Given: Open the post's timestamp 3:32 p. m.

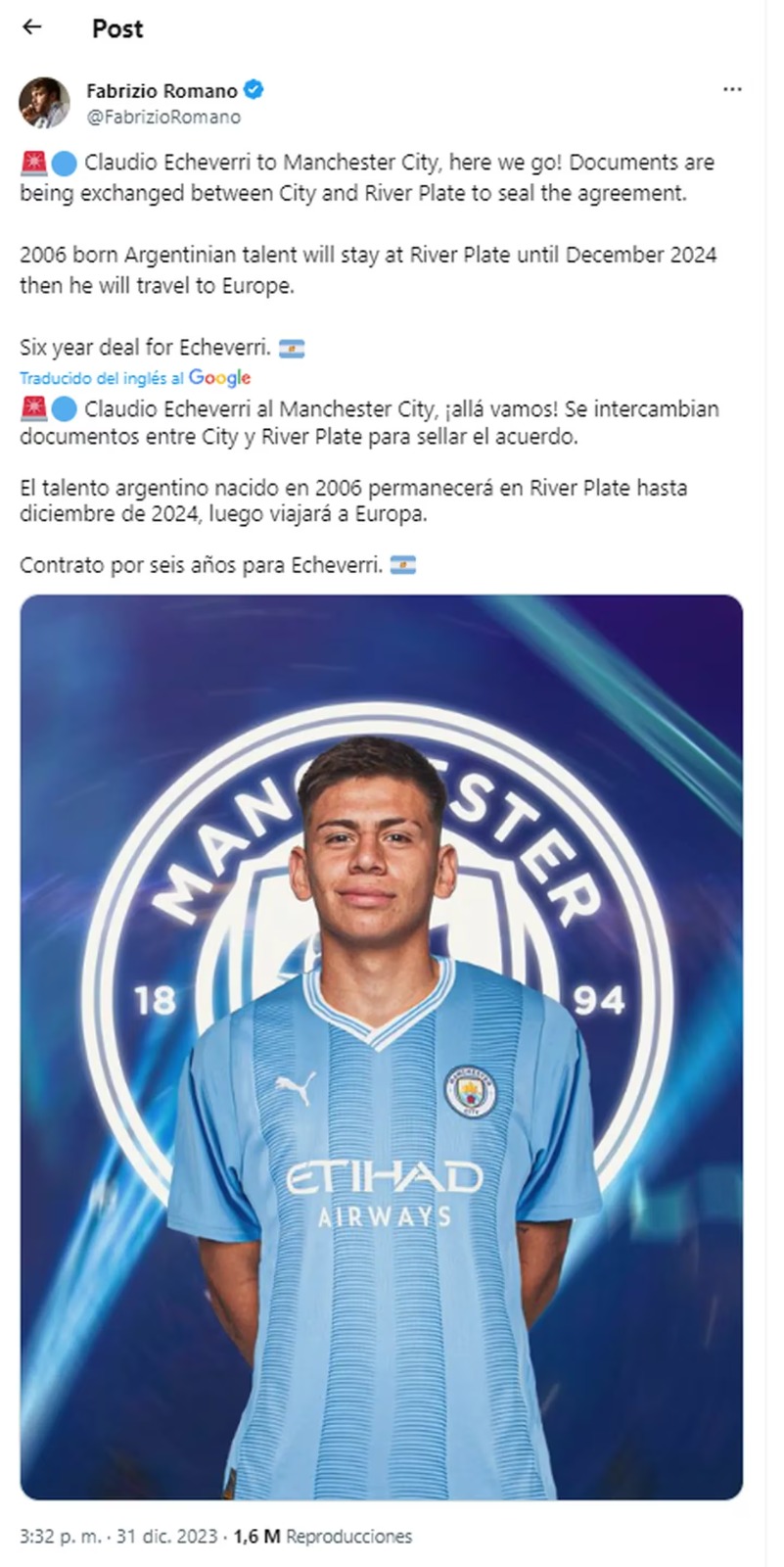Looking at the screenshot, I should pyautogui.click(x=61, y=1536).
